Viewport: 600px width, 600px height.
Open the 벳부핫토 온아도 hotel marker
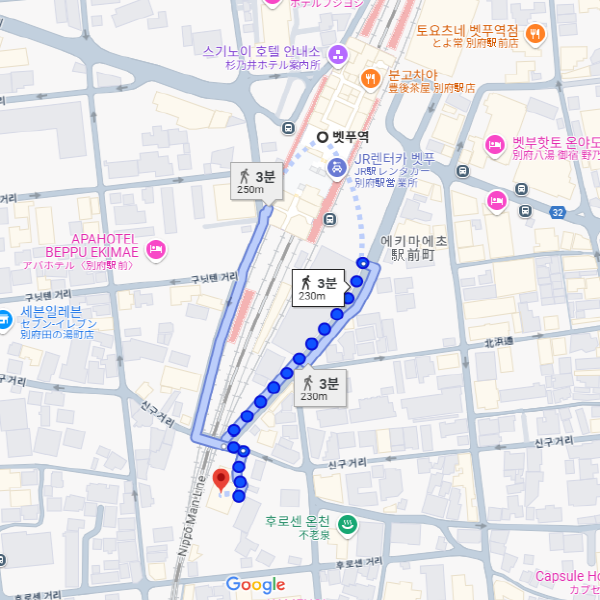[494, 146]
